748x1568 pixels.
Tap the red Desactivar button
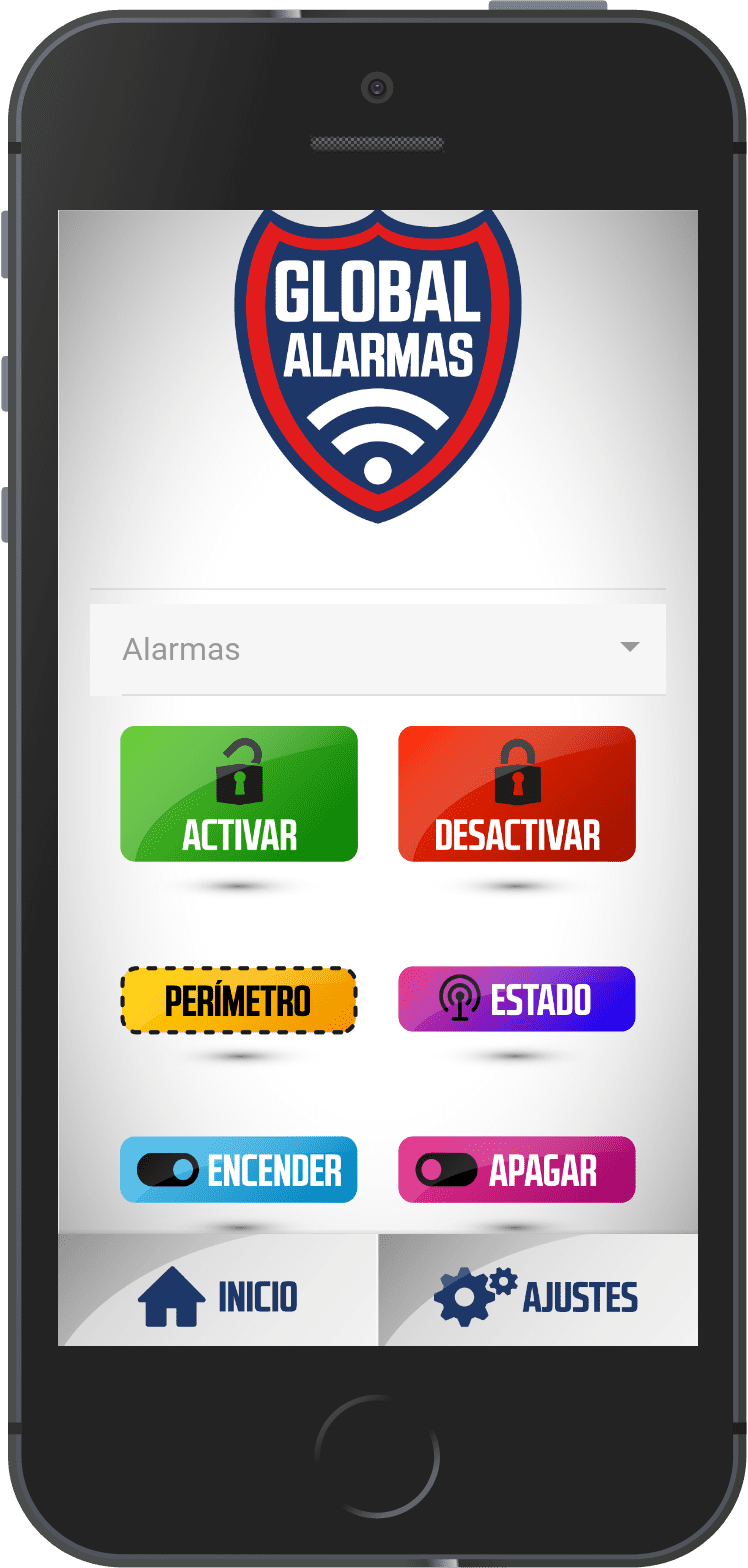(517, 794)
